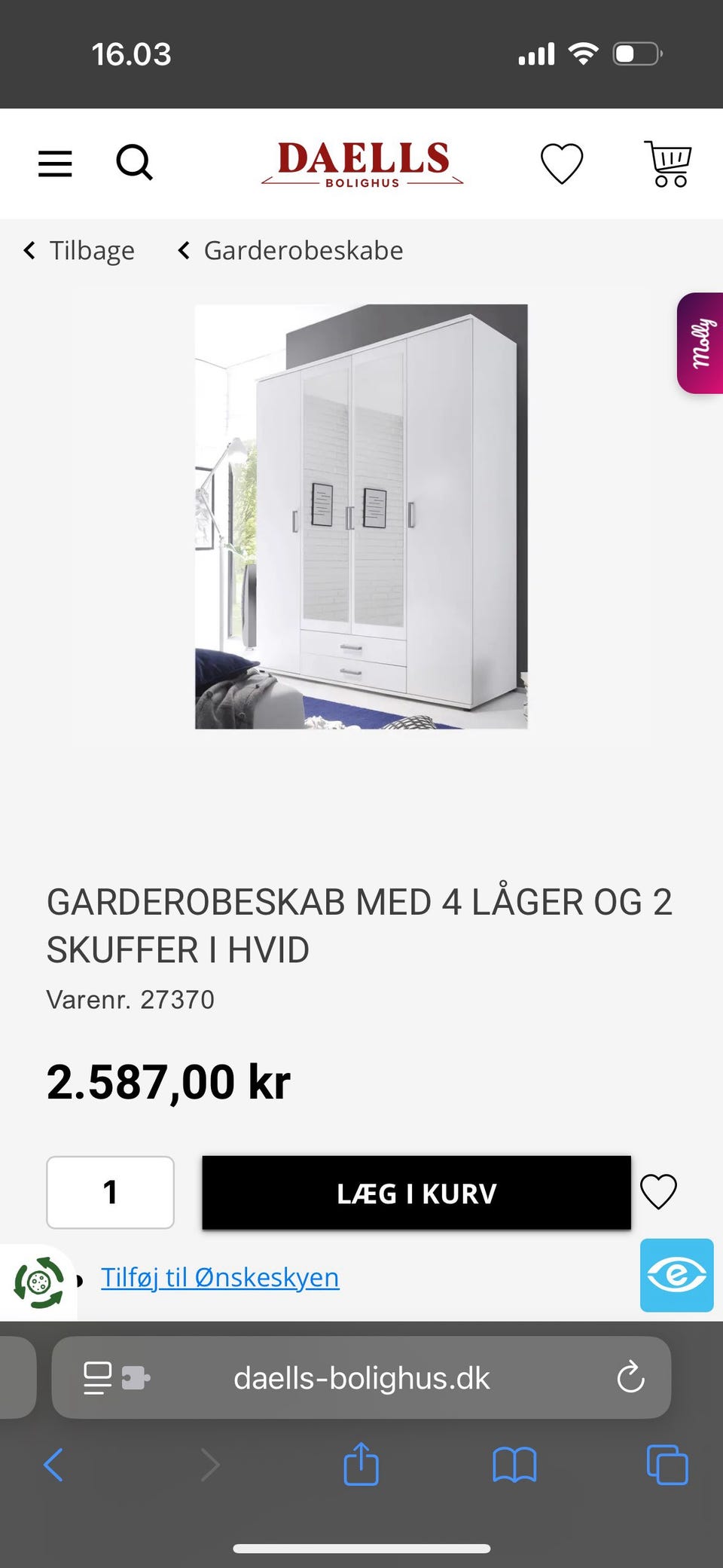Screen dimensions: 723x1568
Task: Expand the Tilbage breadcrumb chevron
Action: [29, 249]
